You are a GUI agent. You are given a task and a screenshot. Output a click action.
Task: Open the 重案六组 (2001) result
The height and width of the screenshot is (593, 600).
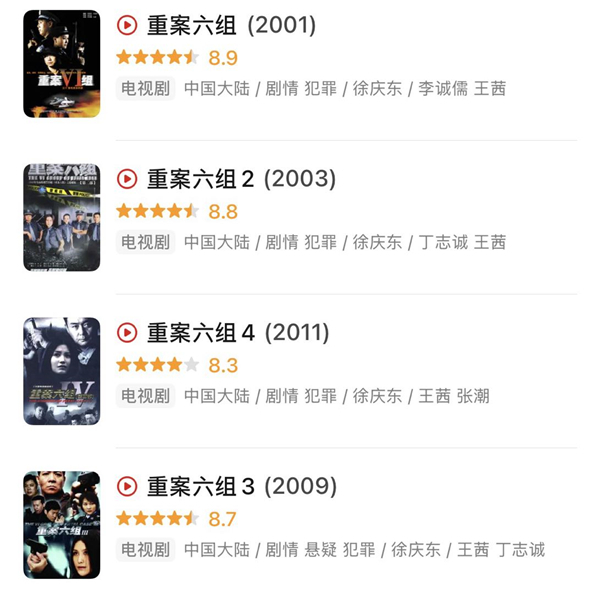(x=231, y=26)
